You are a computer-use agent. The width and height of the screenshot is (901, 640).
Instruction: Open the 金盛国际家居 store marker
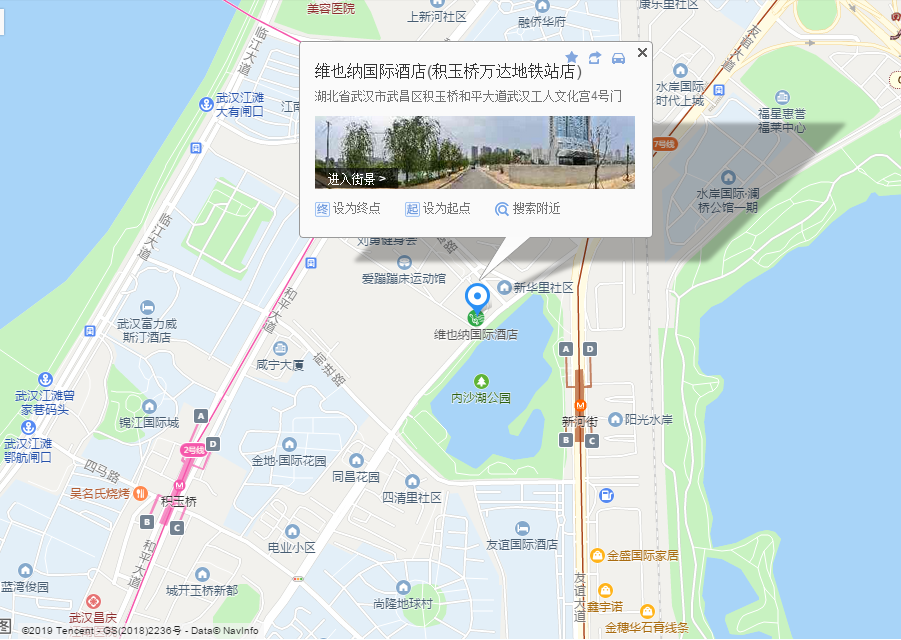click(x=597, y=555)
